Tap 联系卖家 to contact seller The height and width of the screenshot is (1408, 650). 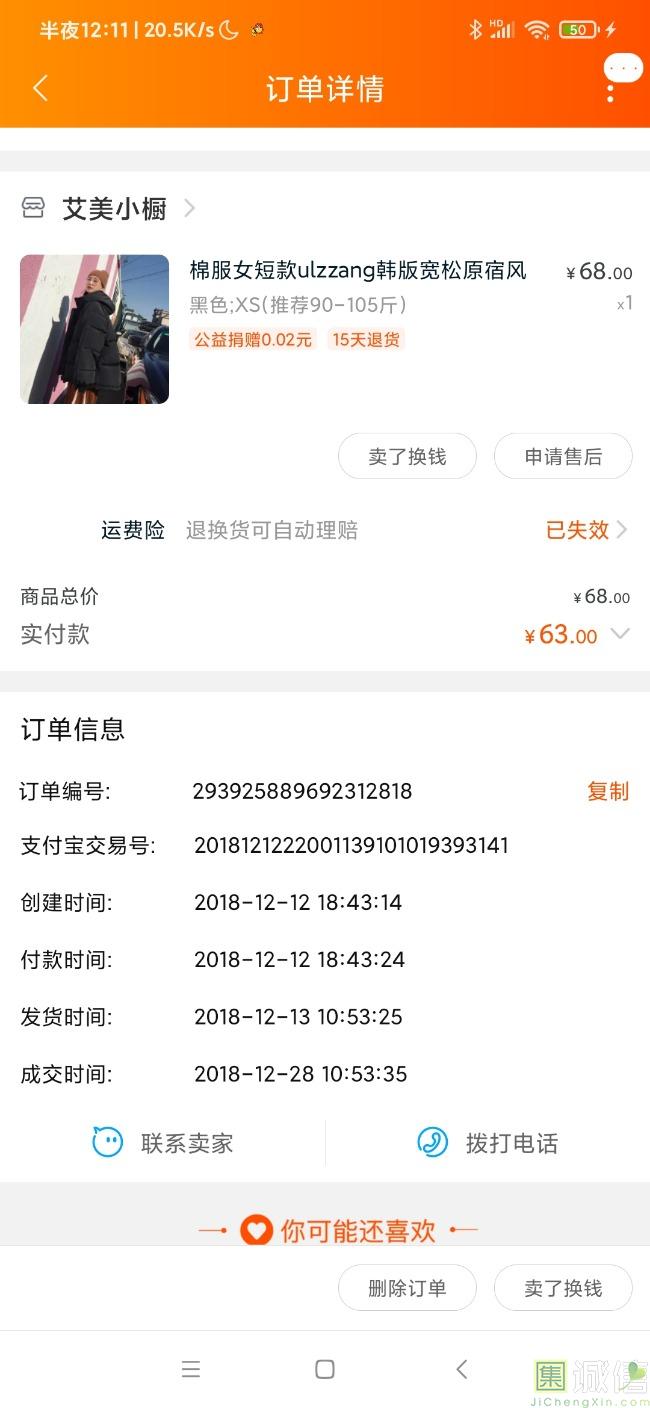[x=163, y=1143]
